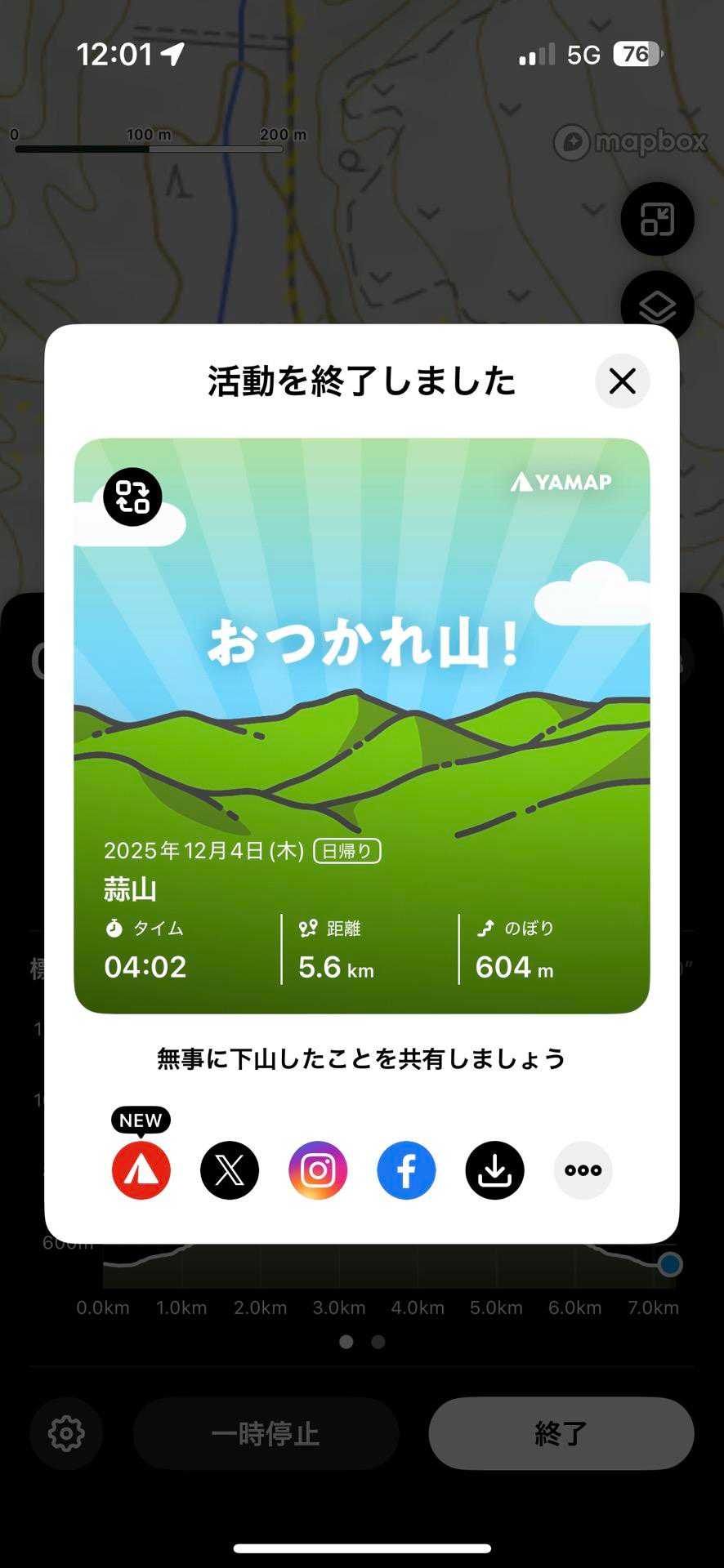Open more sharing options
The width and height of the screenshot is (724, 1568).
583,1170
